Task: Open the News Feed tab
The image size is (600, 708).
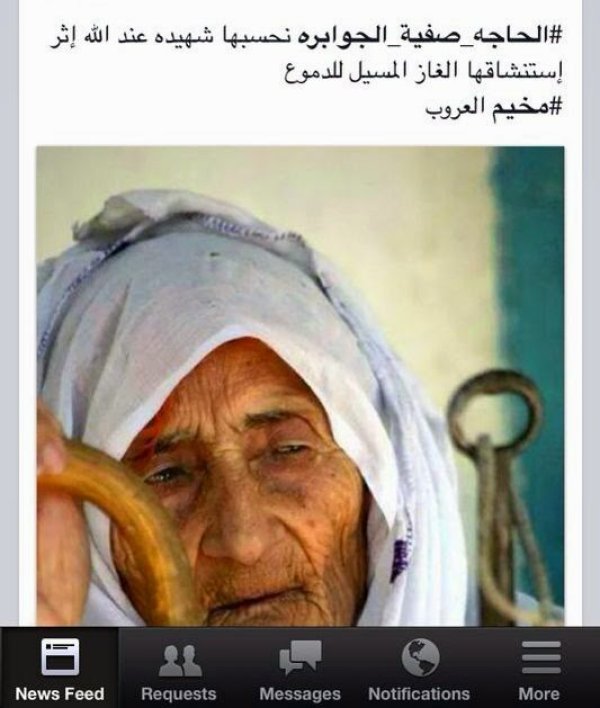Action: tap(59, 669)
